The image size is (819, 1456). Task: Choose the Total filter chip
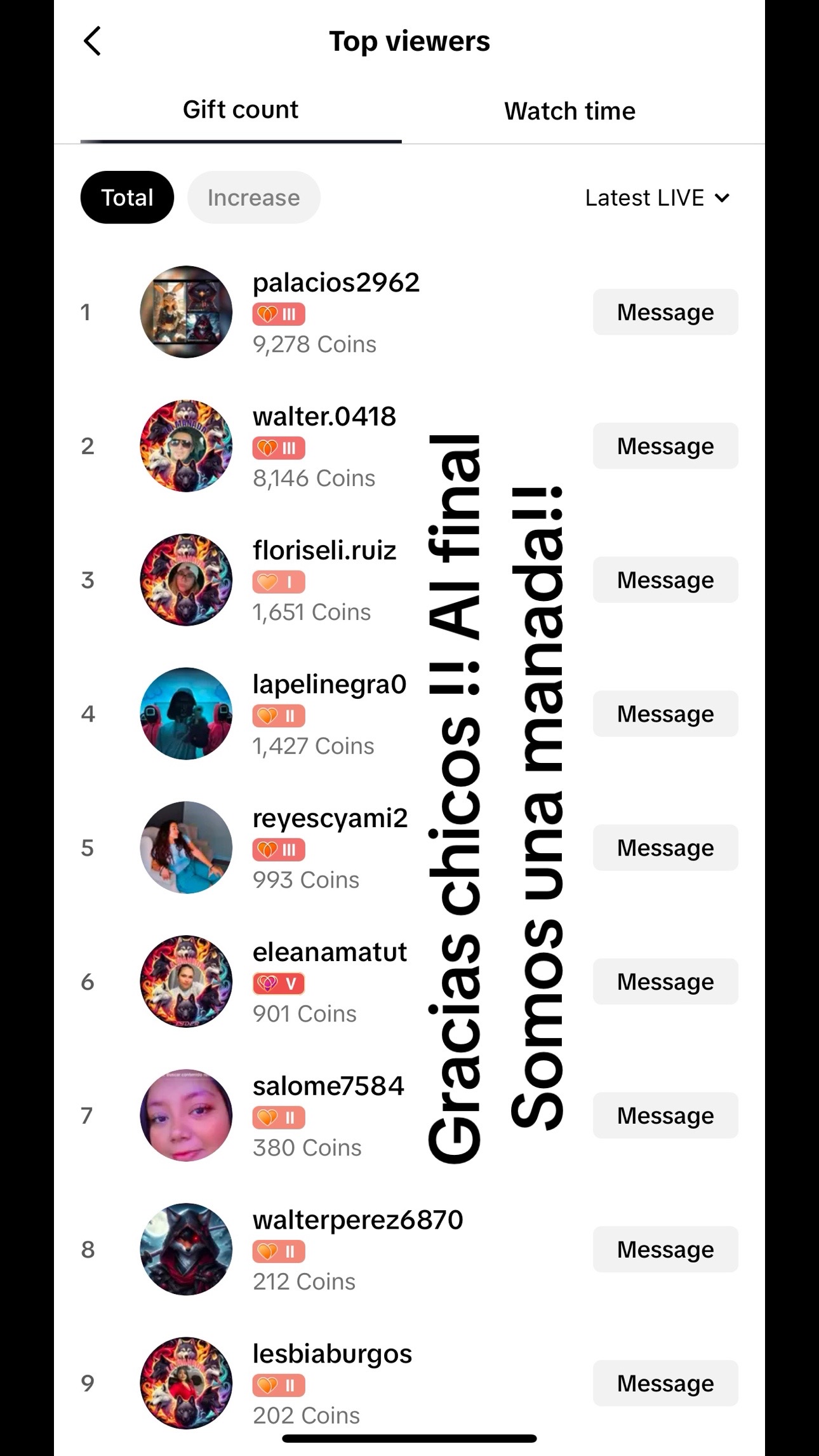tap(127, 198)
